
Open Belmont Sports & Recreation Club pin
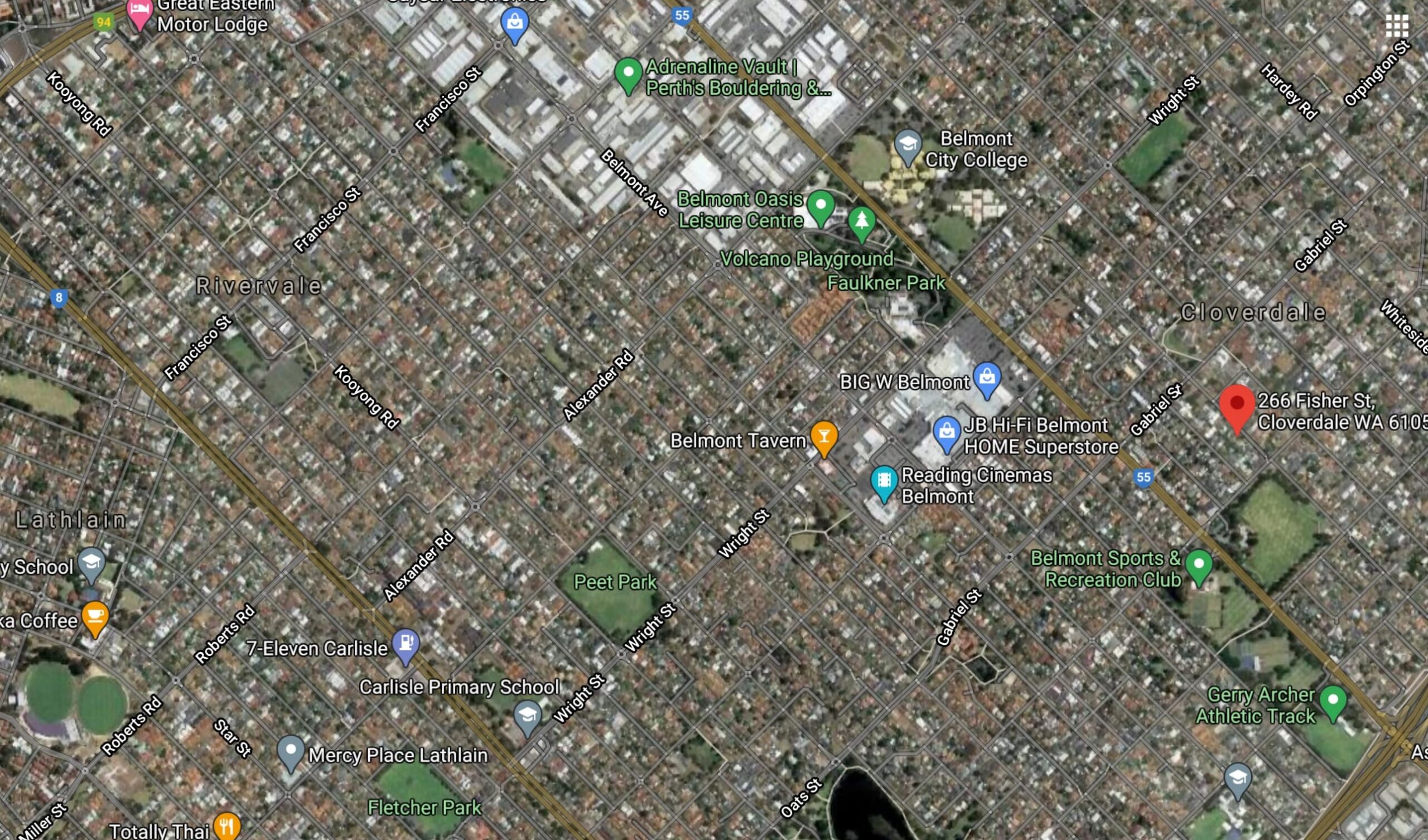click(1199, 564)
